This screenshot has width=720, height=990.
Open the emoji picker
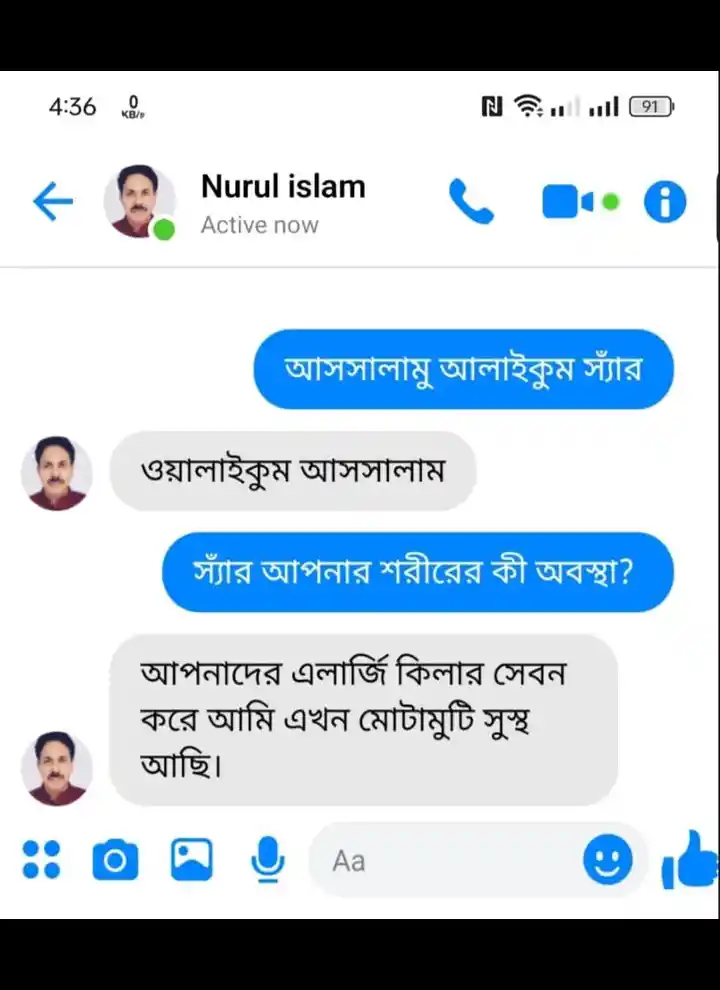tap(608, 860)
